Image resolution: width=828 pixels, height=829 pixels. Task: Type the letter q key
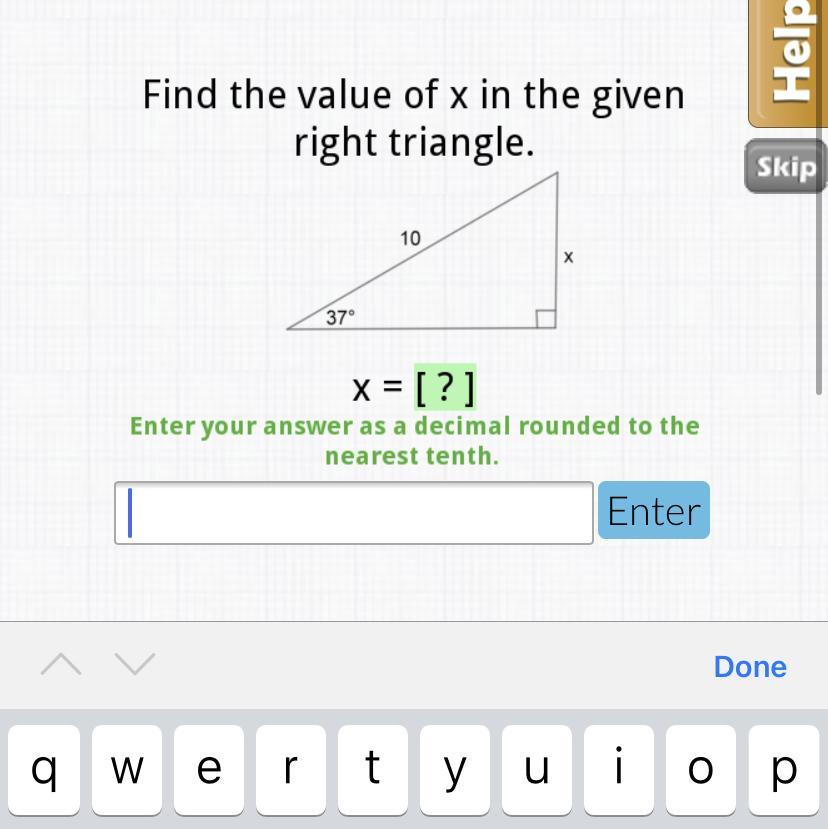44,770
